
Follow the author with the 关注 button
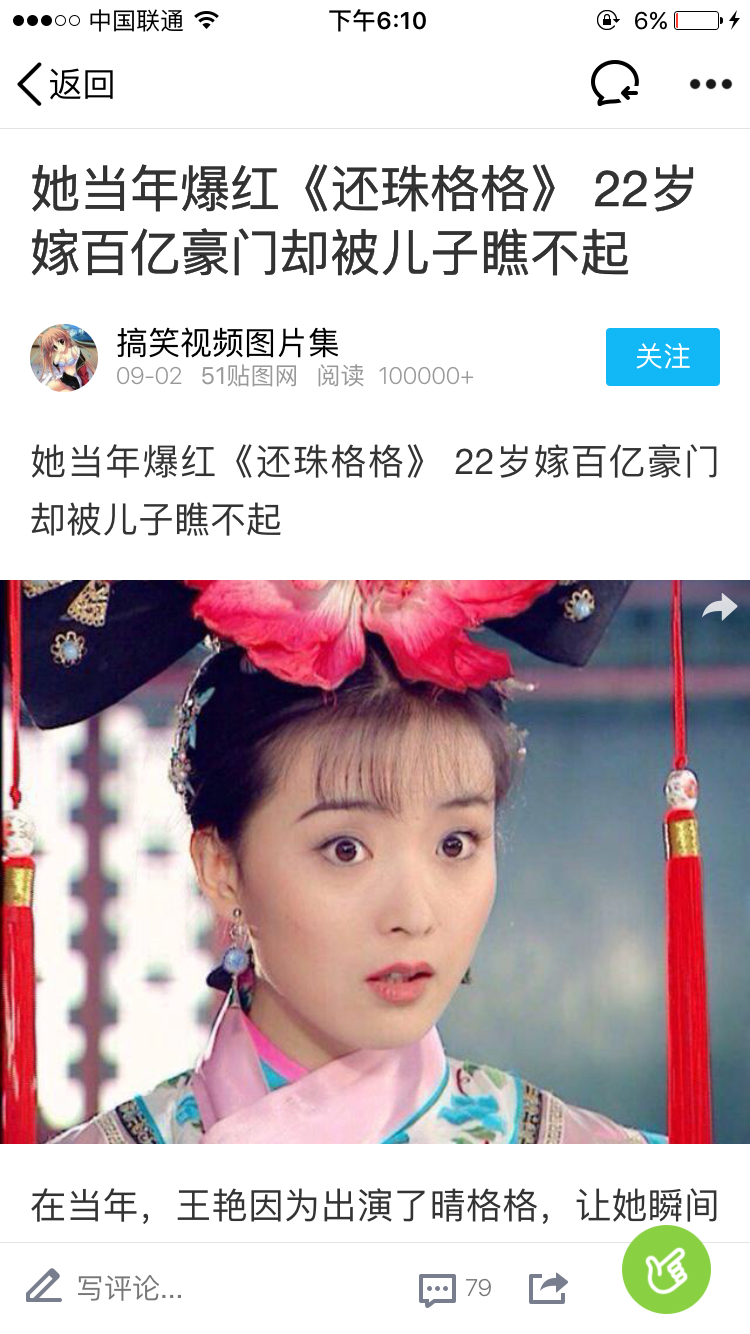tap(662, 357)
